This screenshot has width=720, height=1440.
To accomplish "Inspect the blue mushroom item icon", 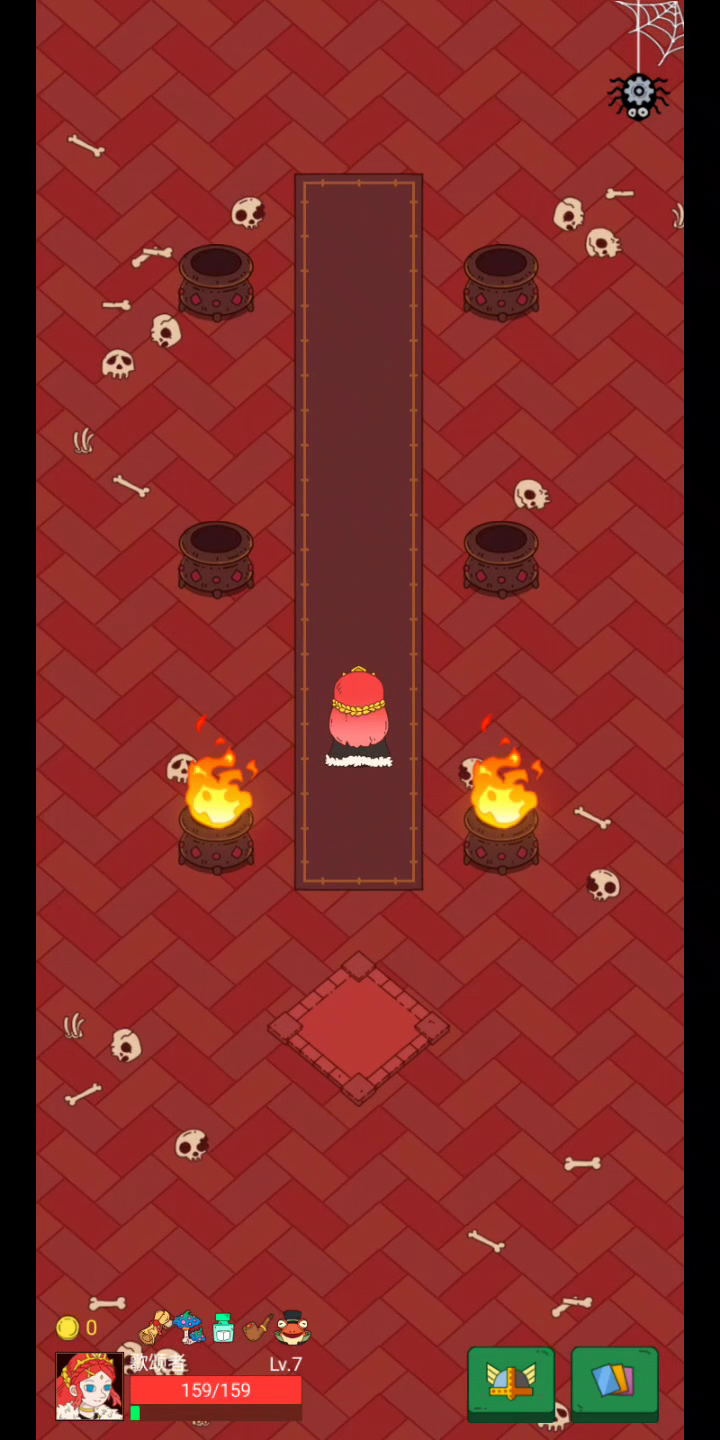I will (188, 1328).
